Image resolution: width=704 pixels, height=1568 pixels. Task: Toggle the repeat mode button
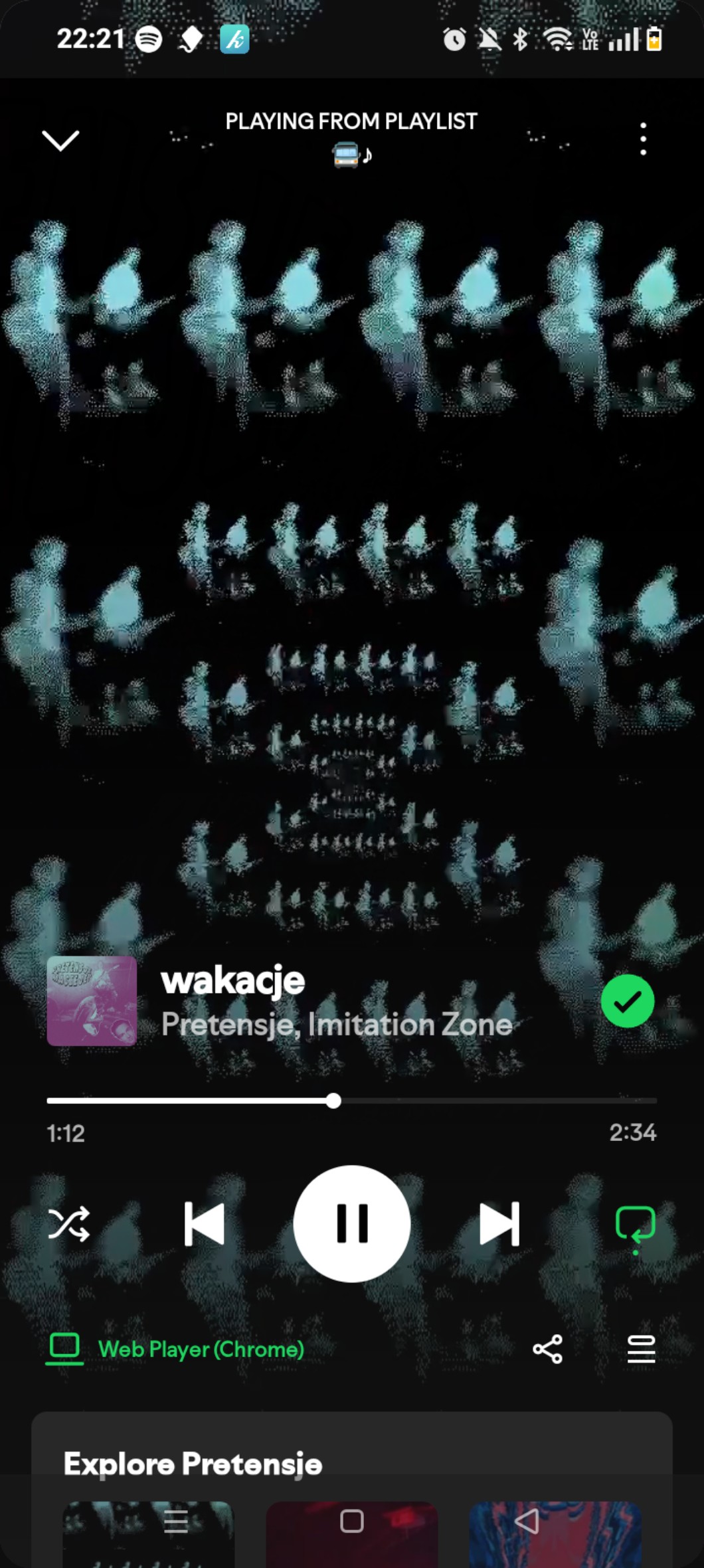(x=636, y=1225)
